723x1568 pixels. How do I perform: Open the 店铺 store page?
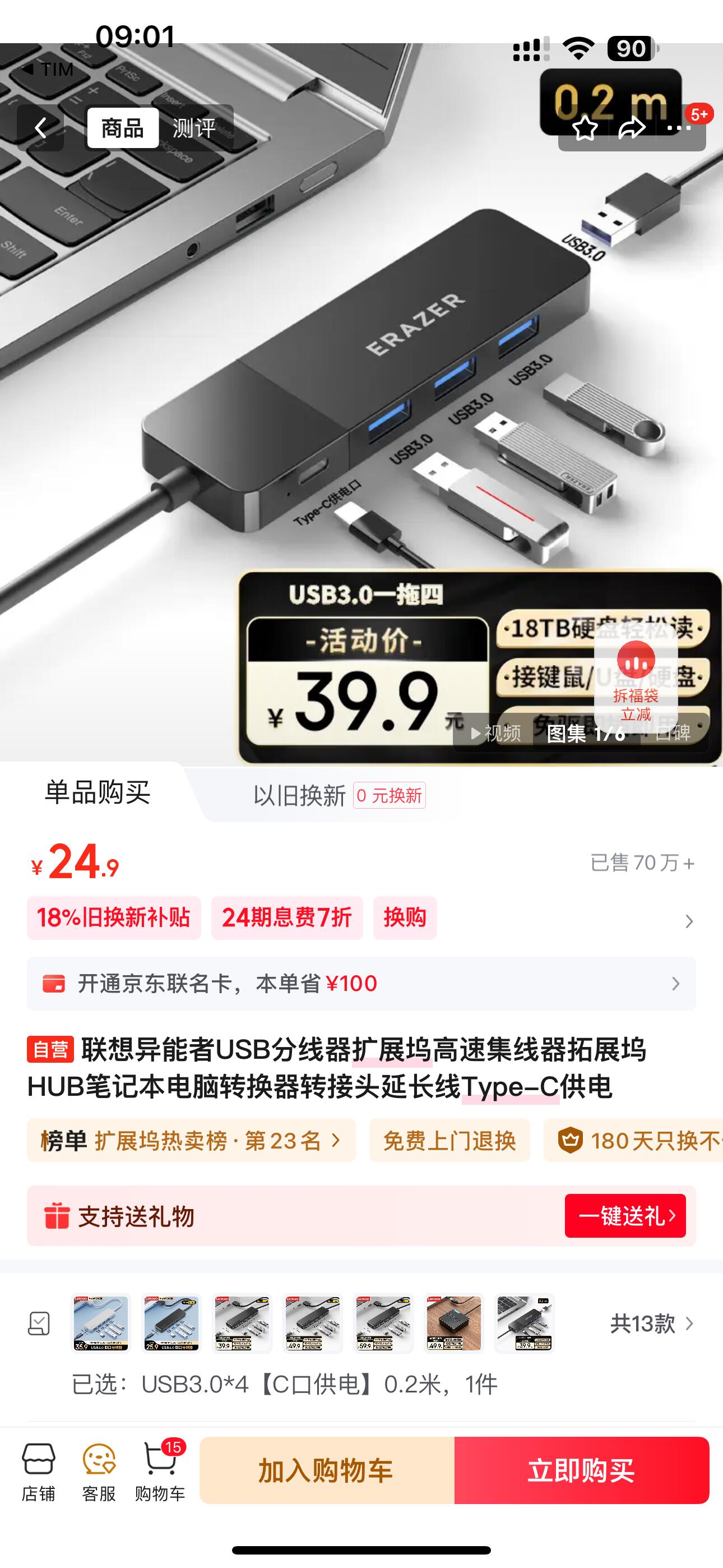38,1470
